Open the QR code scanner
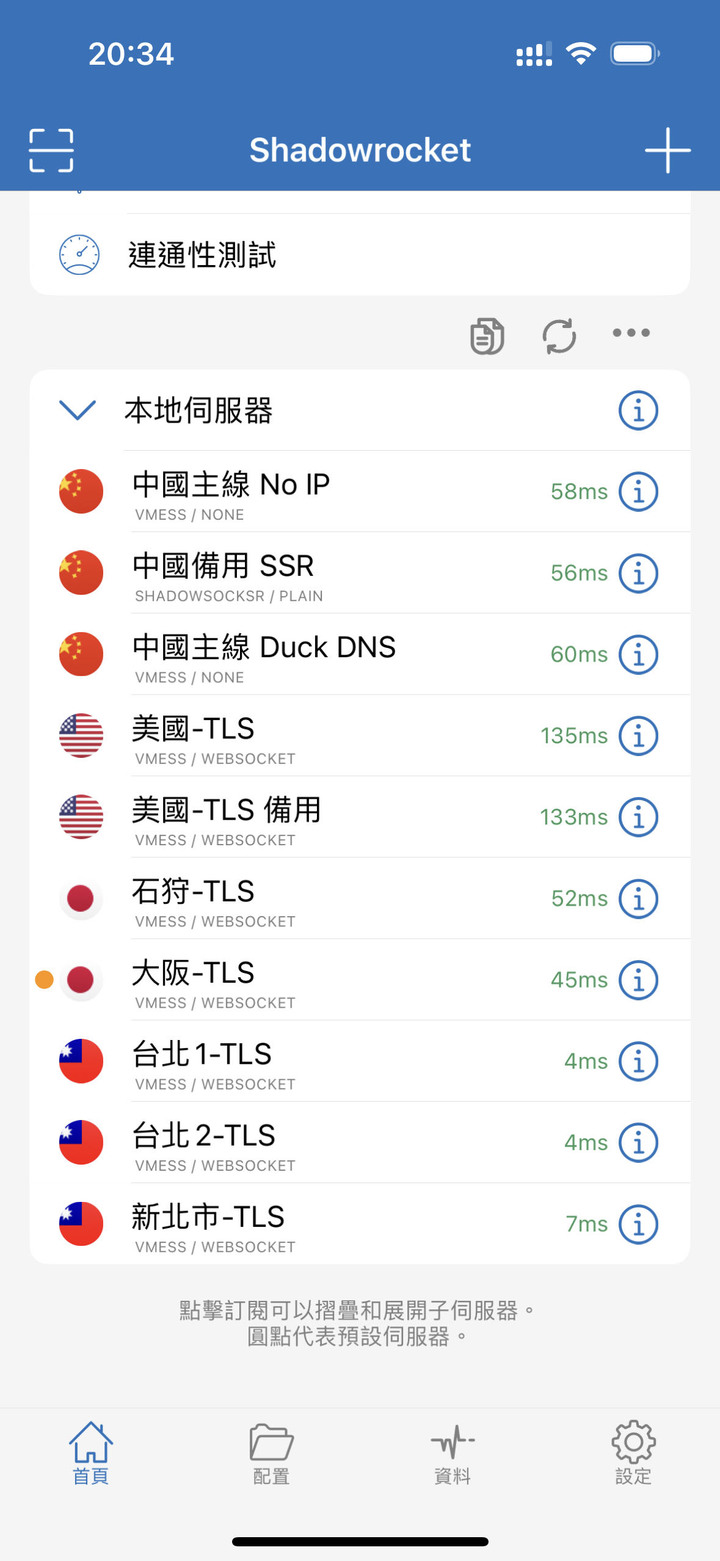The height and width of the screenshot is (1561, 720). (x=51, y=150)
